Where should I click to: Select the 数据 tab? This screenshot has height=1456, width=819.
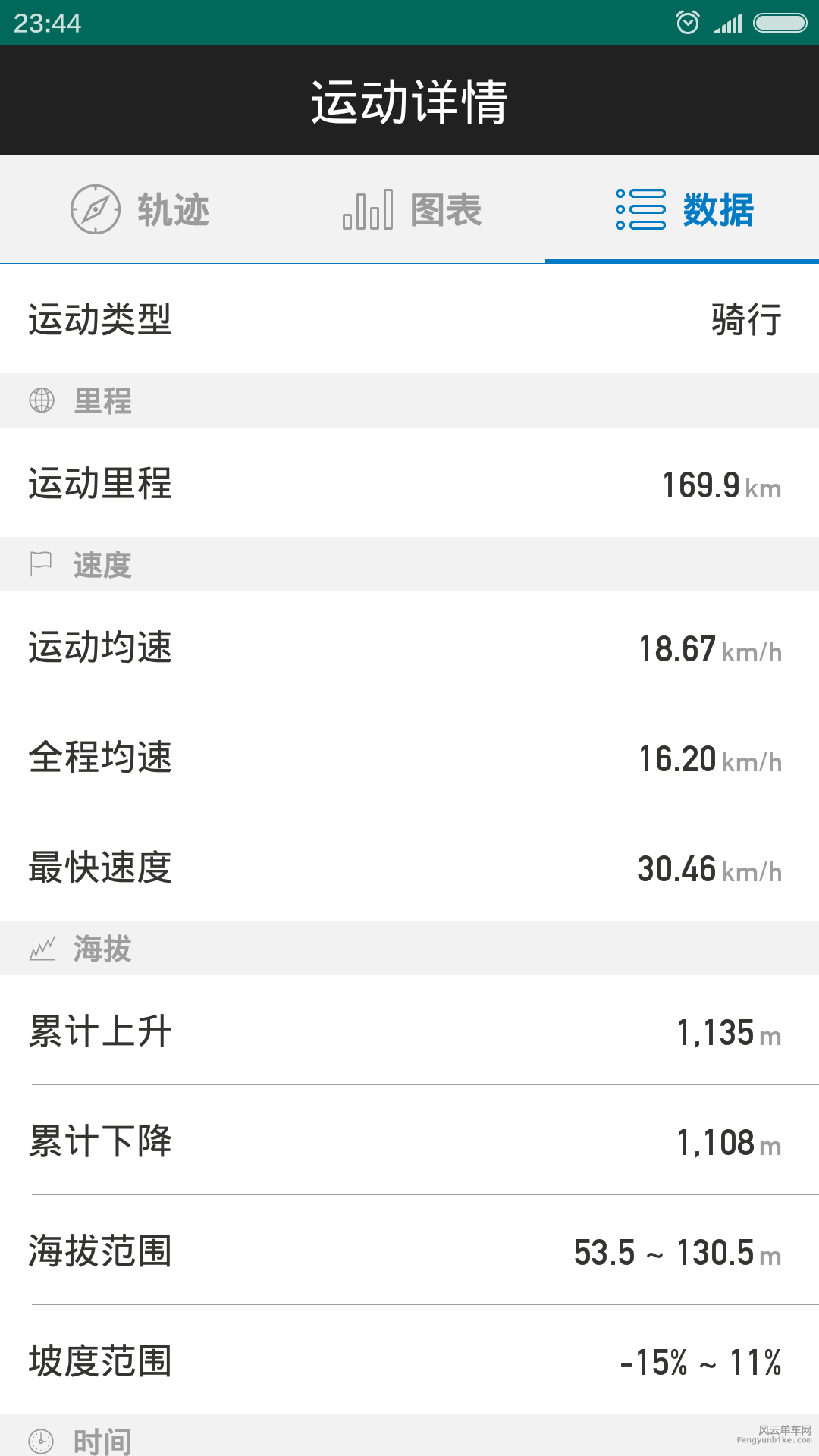click(x=684, y=210)
